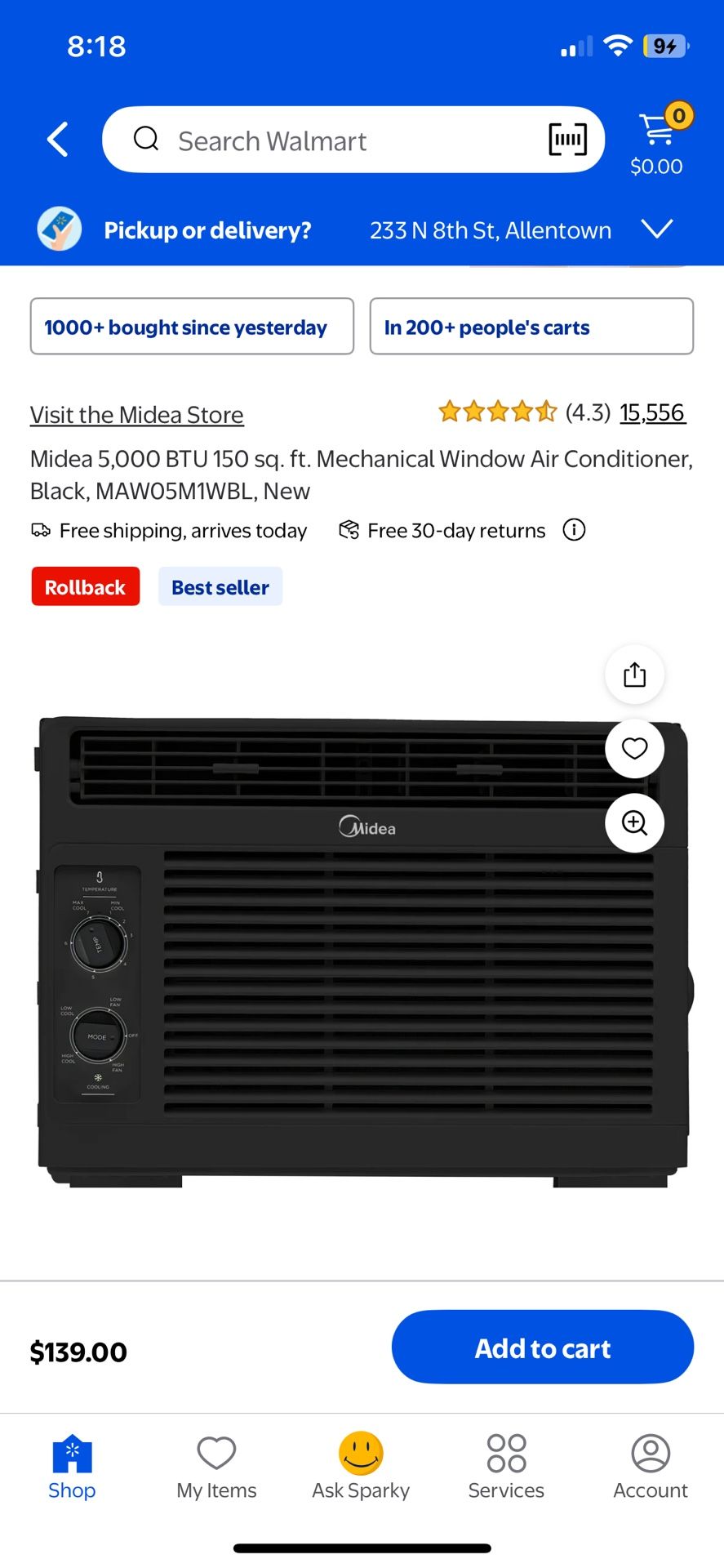Visit the Midea Store link
724x1568 pixels.
(x=136, y=415)
